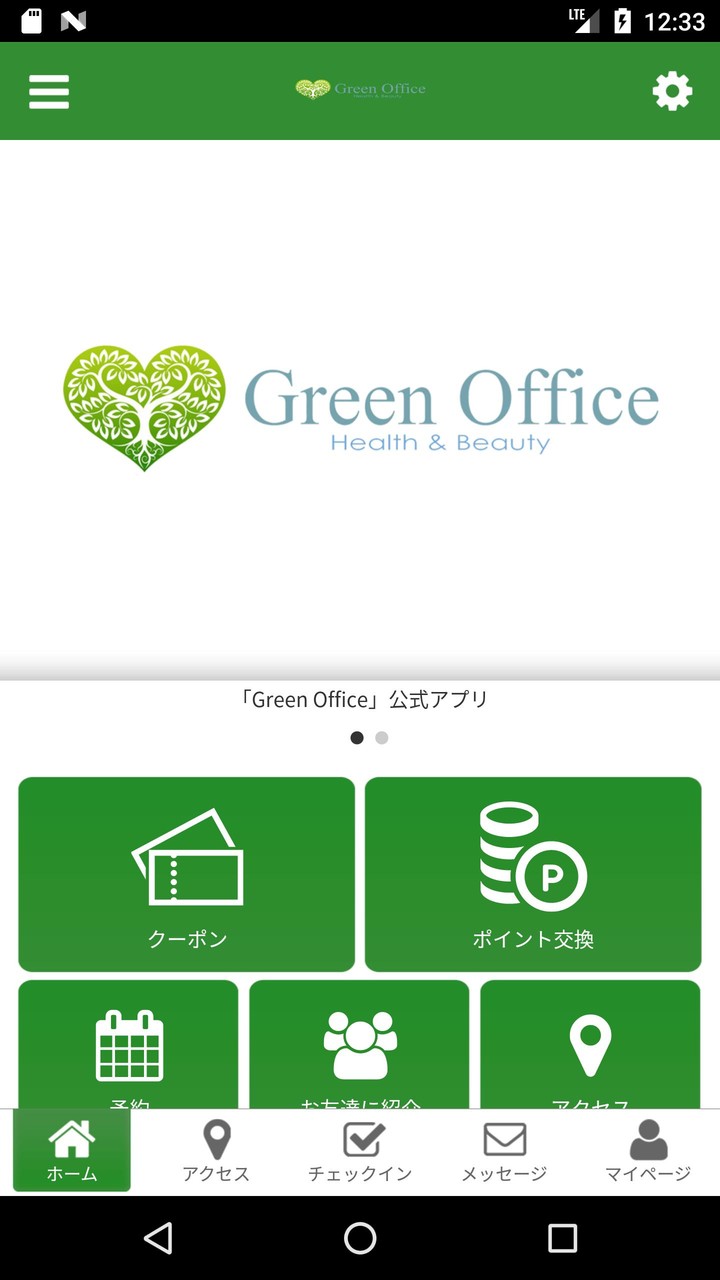Viewport: 720px width, 1280px height.
Task: Tap the home (ホーム) icon in bottom bar
Action: pyautogui.click(x=71, y=1148)
